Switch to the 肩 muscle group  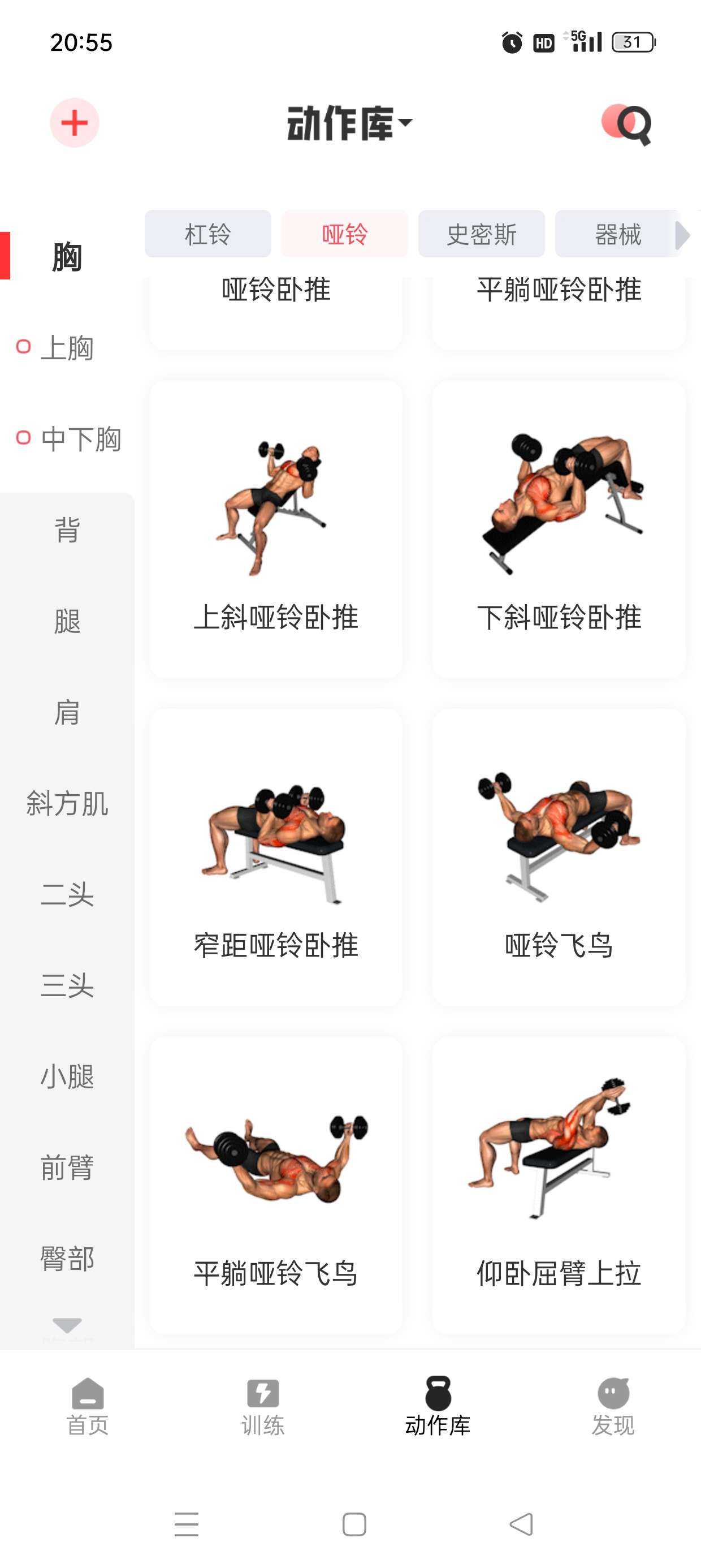[x=67, y=712]
